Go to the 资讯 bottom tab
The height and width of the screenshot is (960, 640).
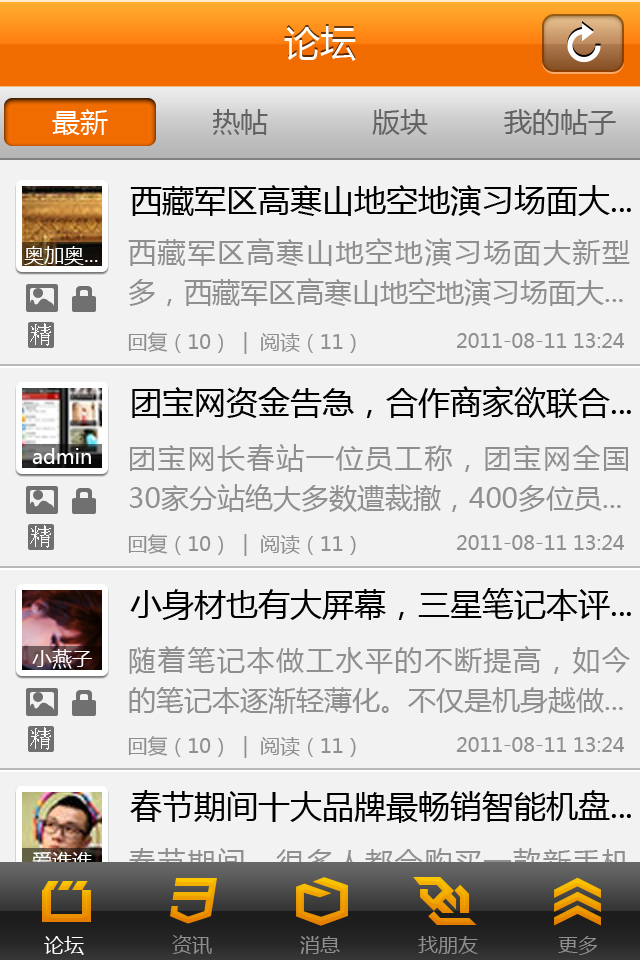tap(192, 915)
